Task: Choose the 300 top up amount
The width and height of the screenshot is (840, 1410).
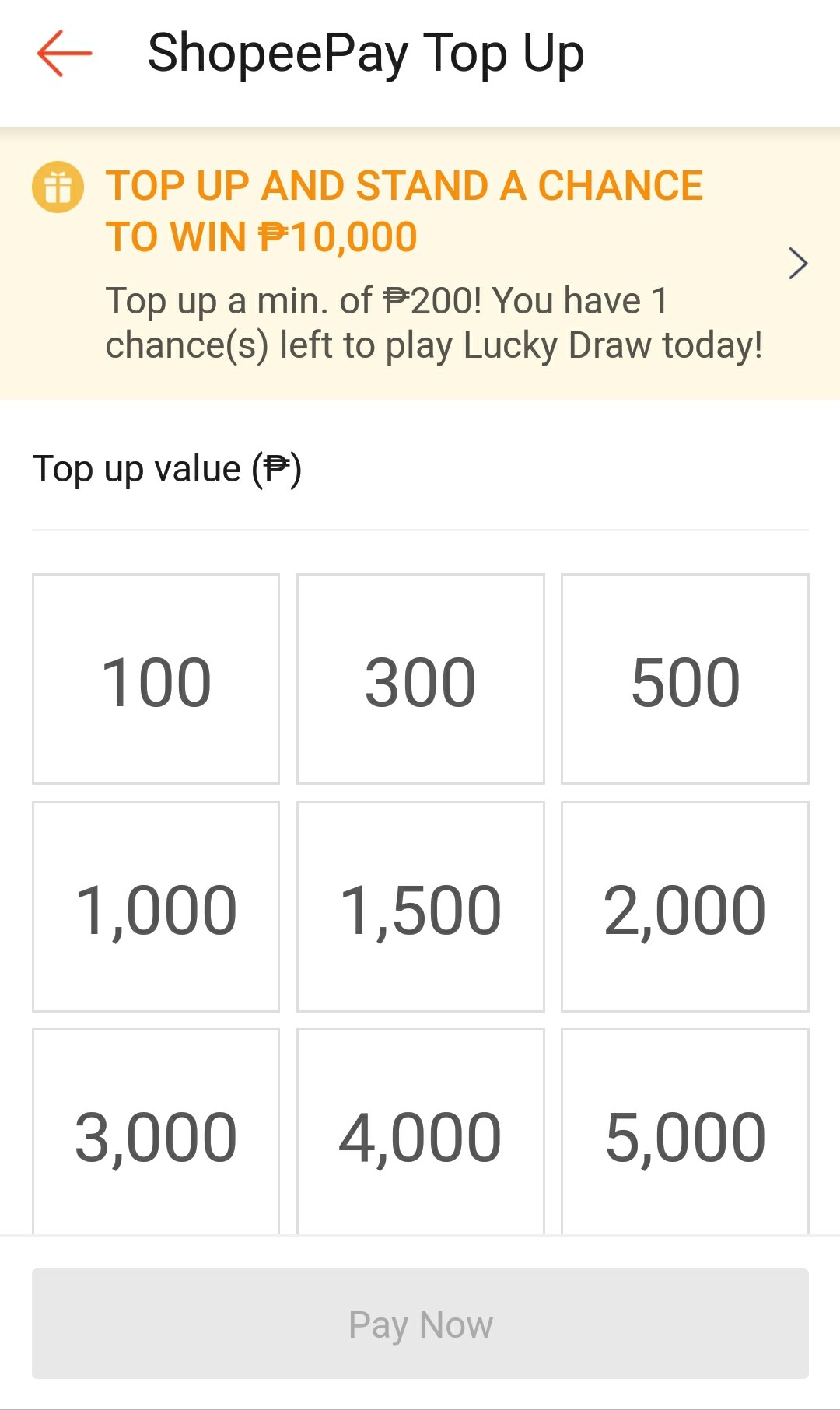Action: tap(420, 680)
